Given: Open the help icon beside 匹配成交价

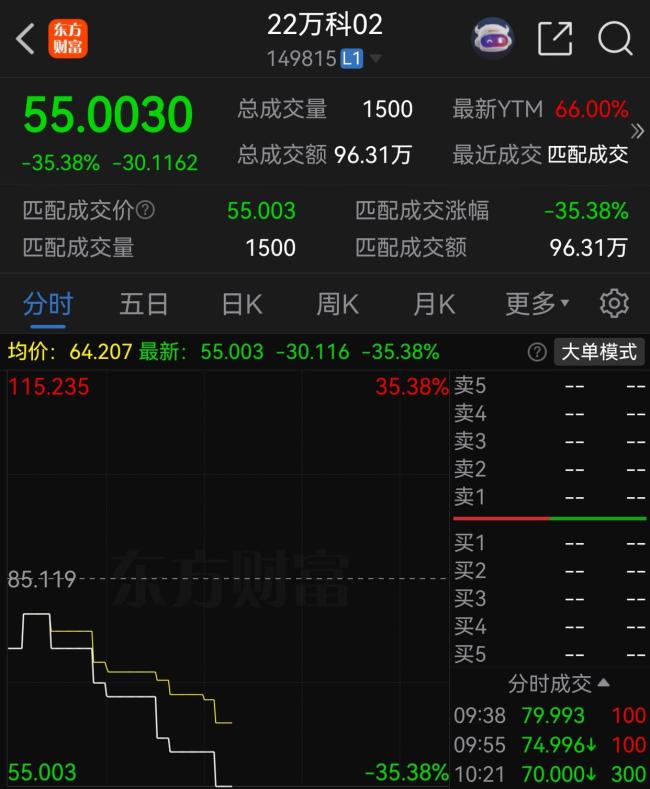Looking at the screenshot, I should (x=146, y=211).
